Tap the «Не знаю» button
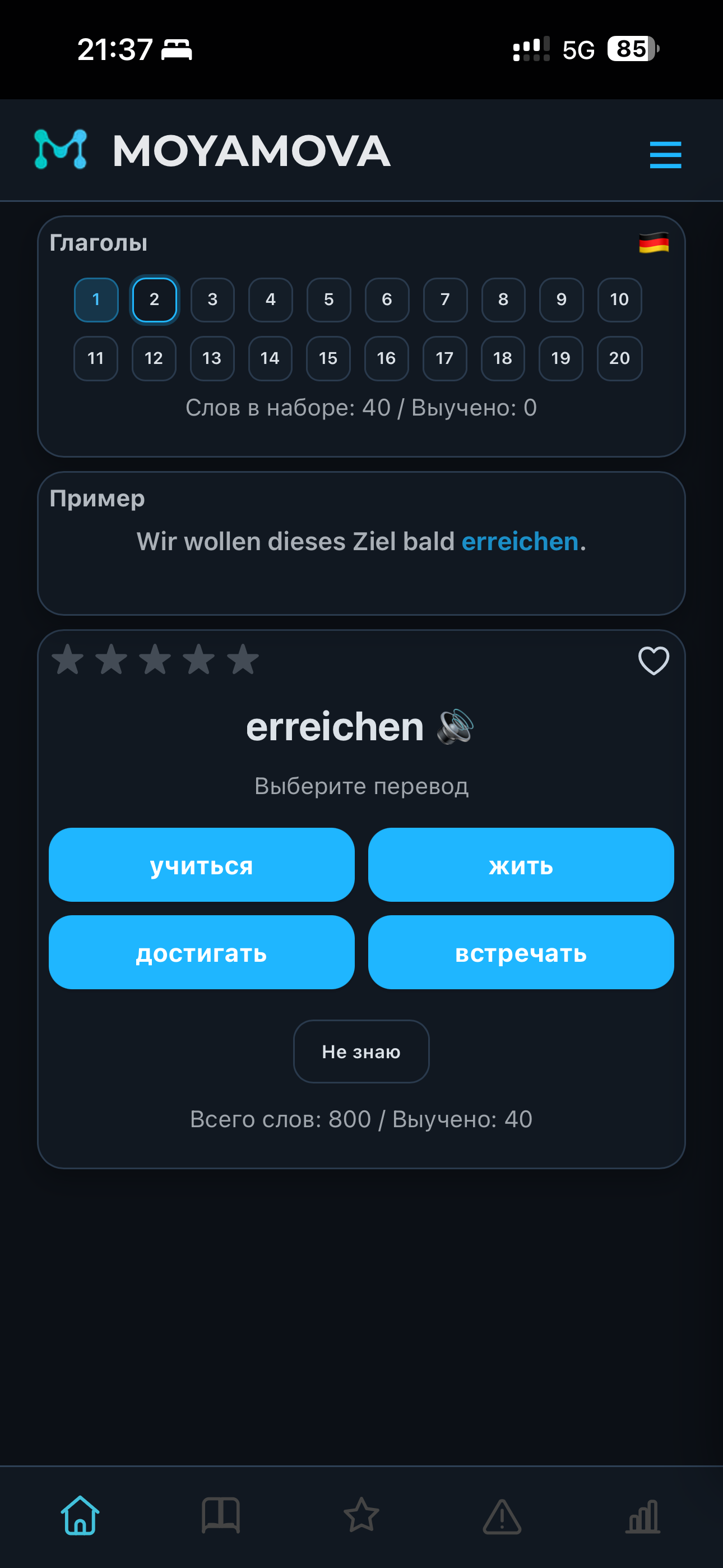The height and width of the screenshot is (1568, 723). pos(361,1051)
